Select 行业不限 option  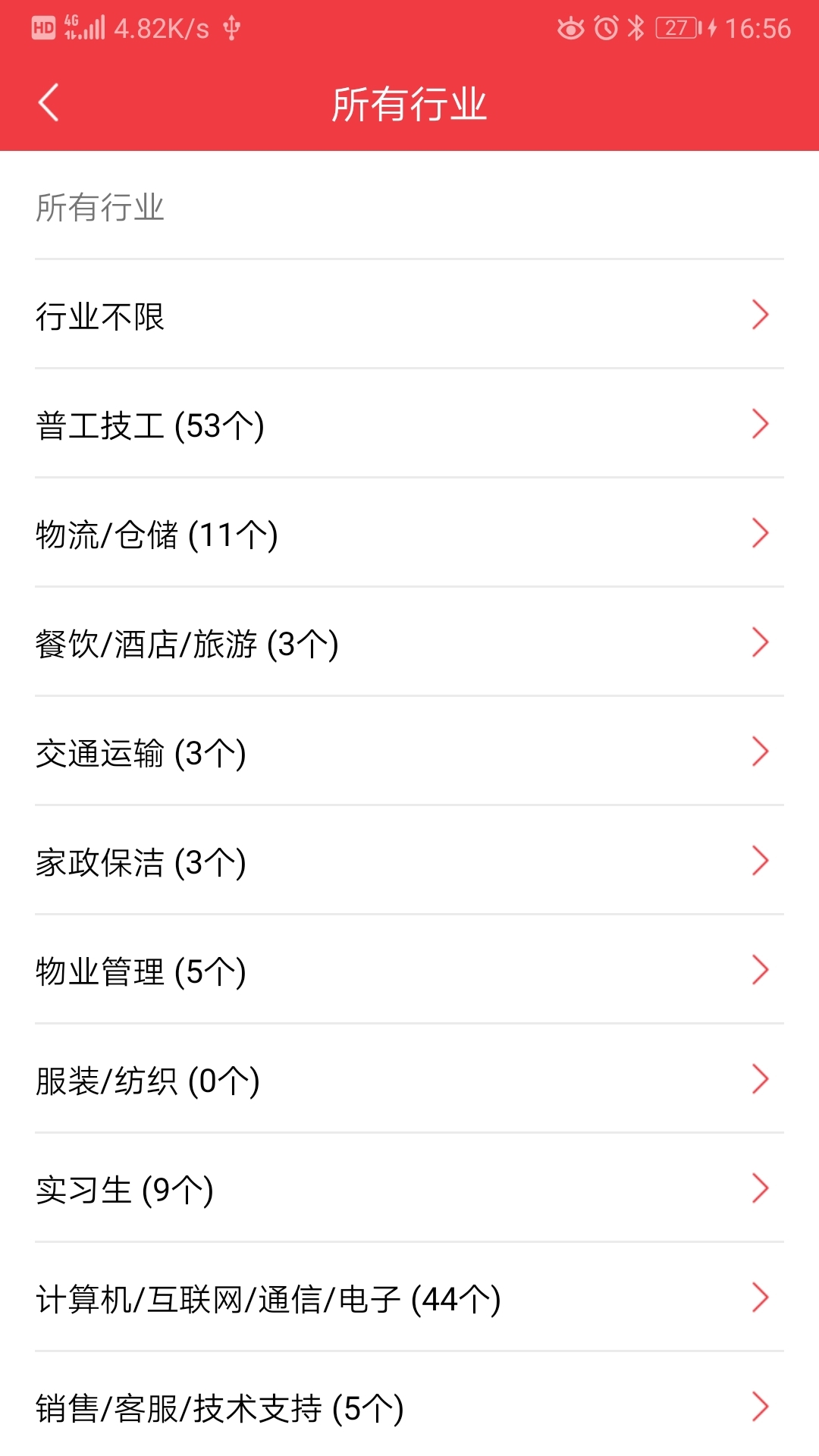(x=409, y=315)
